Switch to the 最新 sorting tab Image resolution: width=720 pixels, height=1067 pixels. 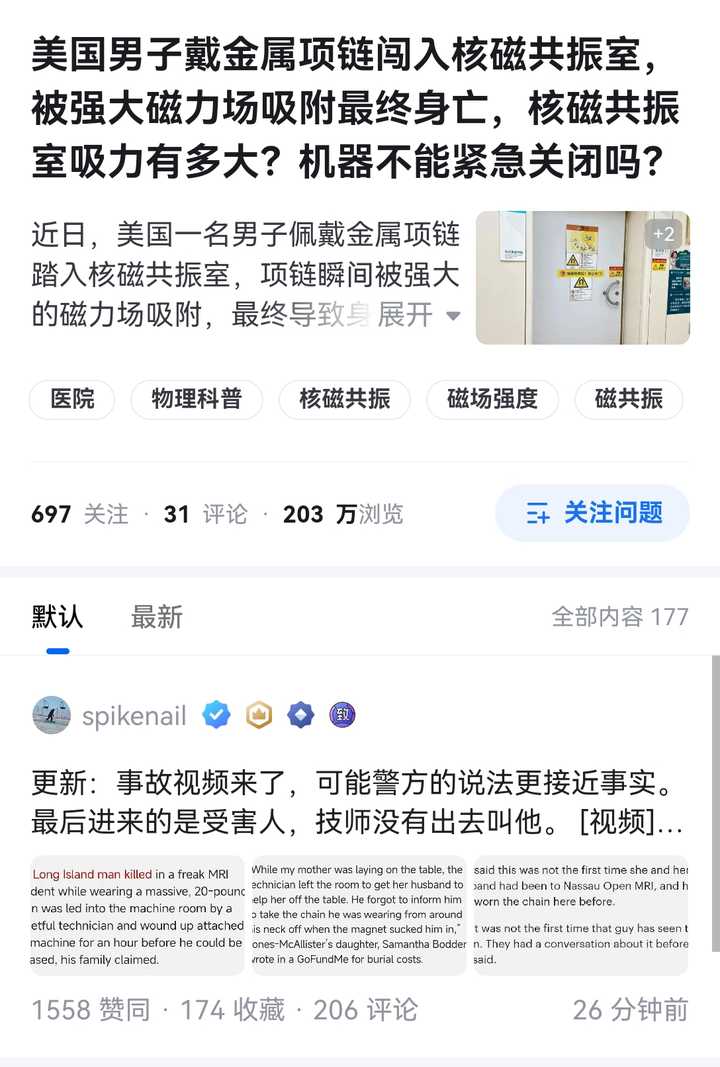coord(157,617)
